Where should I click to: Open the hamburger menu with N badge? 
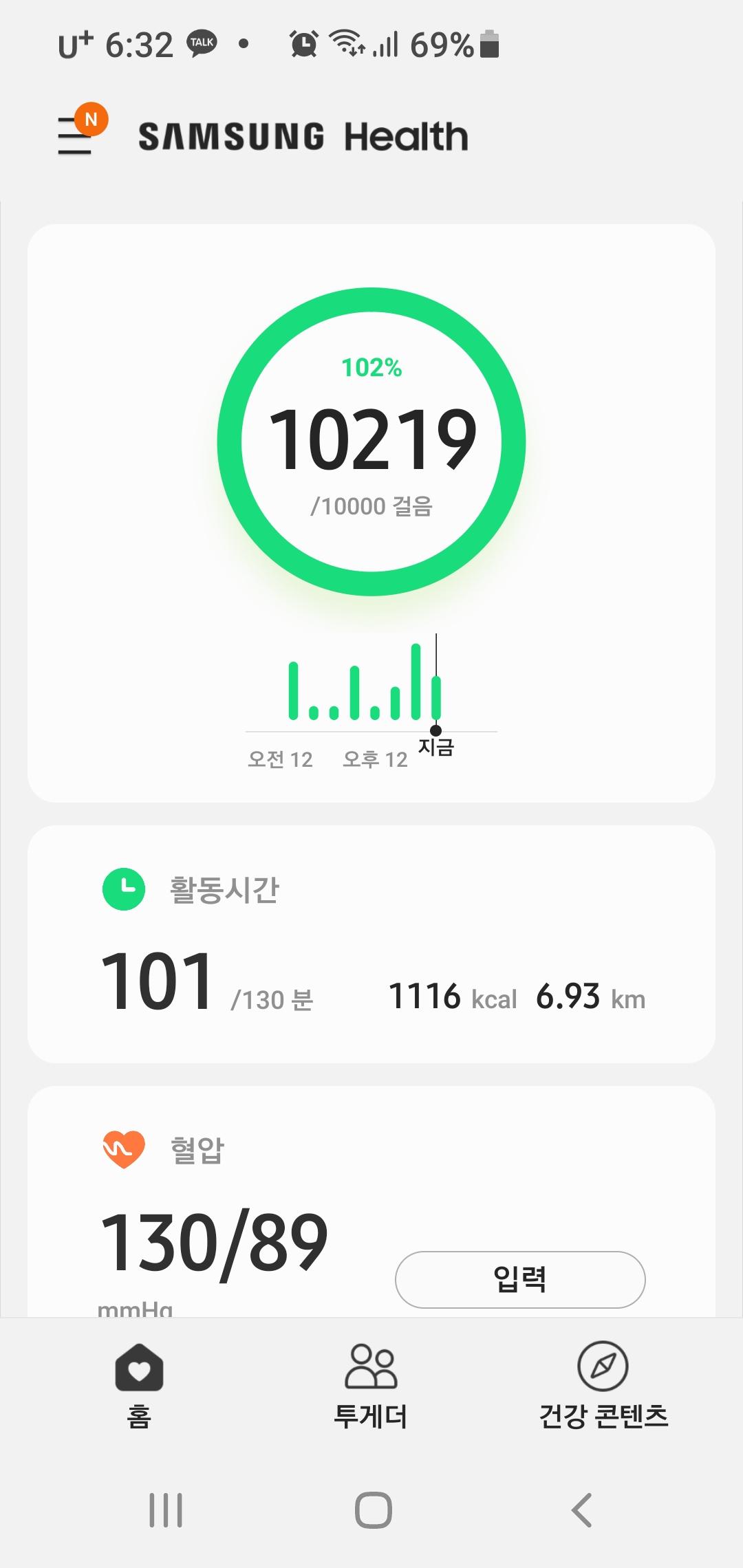pyautogui.click(x=76, y=135)
